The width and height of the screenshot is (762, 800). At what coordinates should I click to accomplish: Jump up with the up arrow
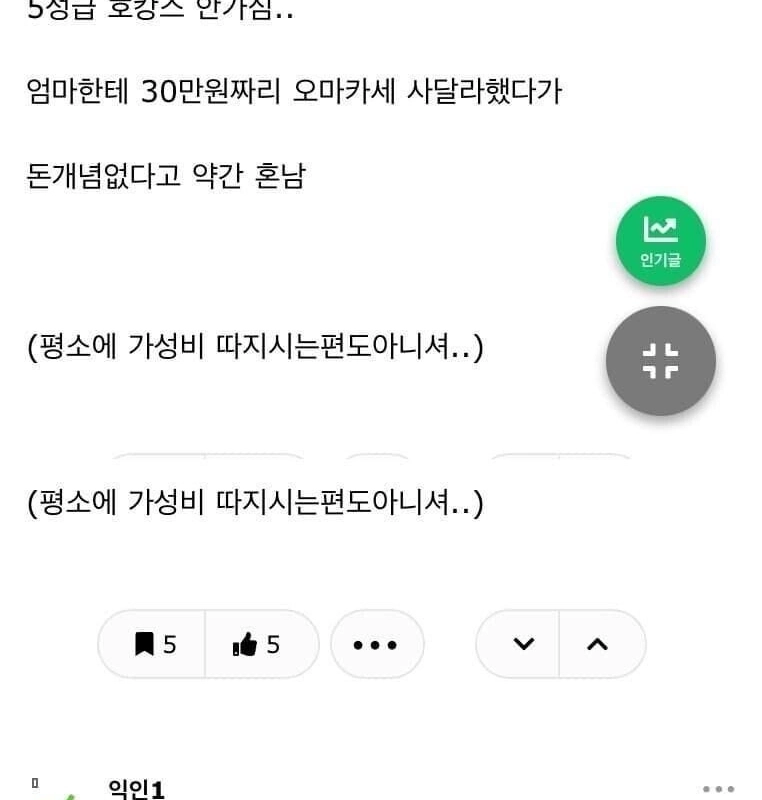coord(598,645)
